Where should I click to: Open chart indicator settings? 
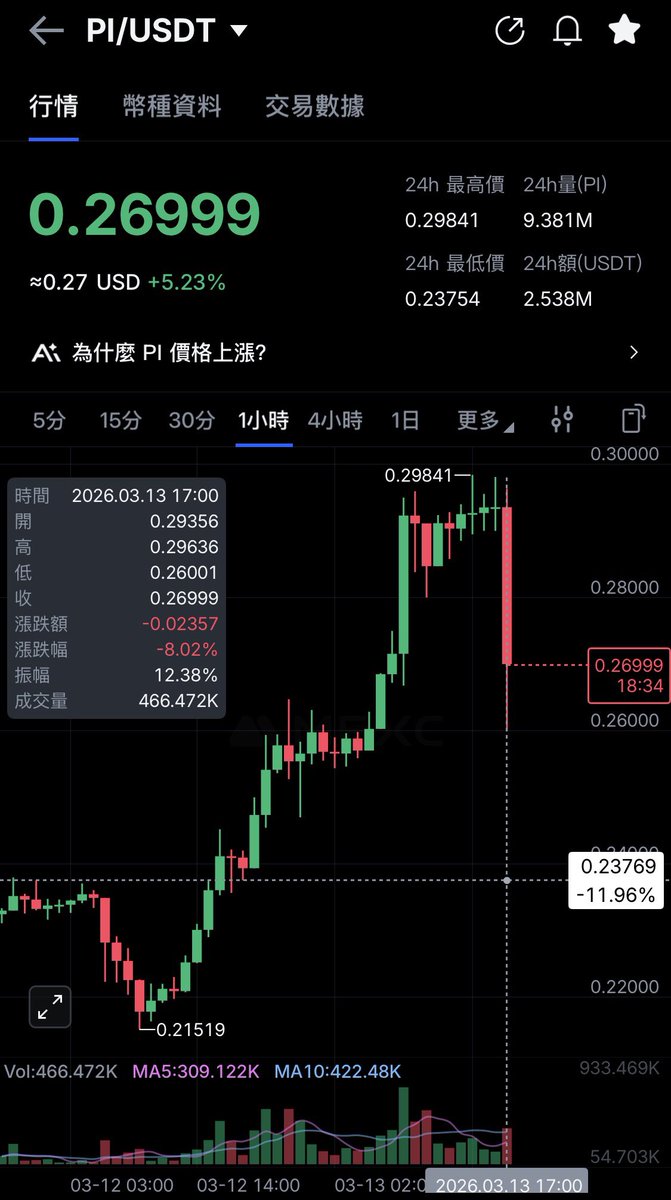click(x=562, y=420)
